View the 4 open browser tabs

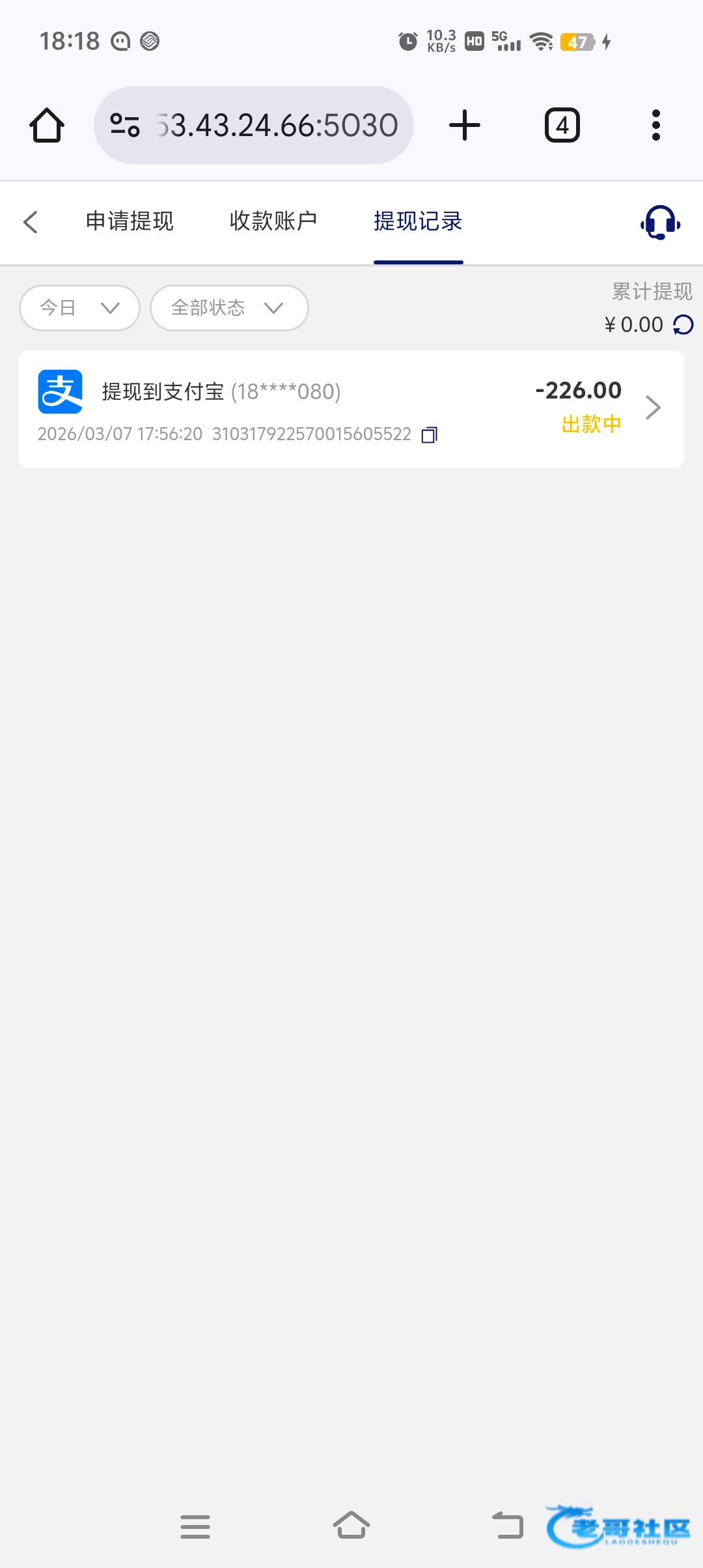point(562,125)
